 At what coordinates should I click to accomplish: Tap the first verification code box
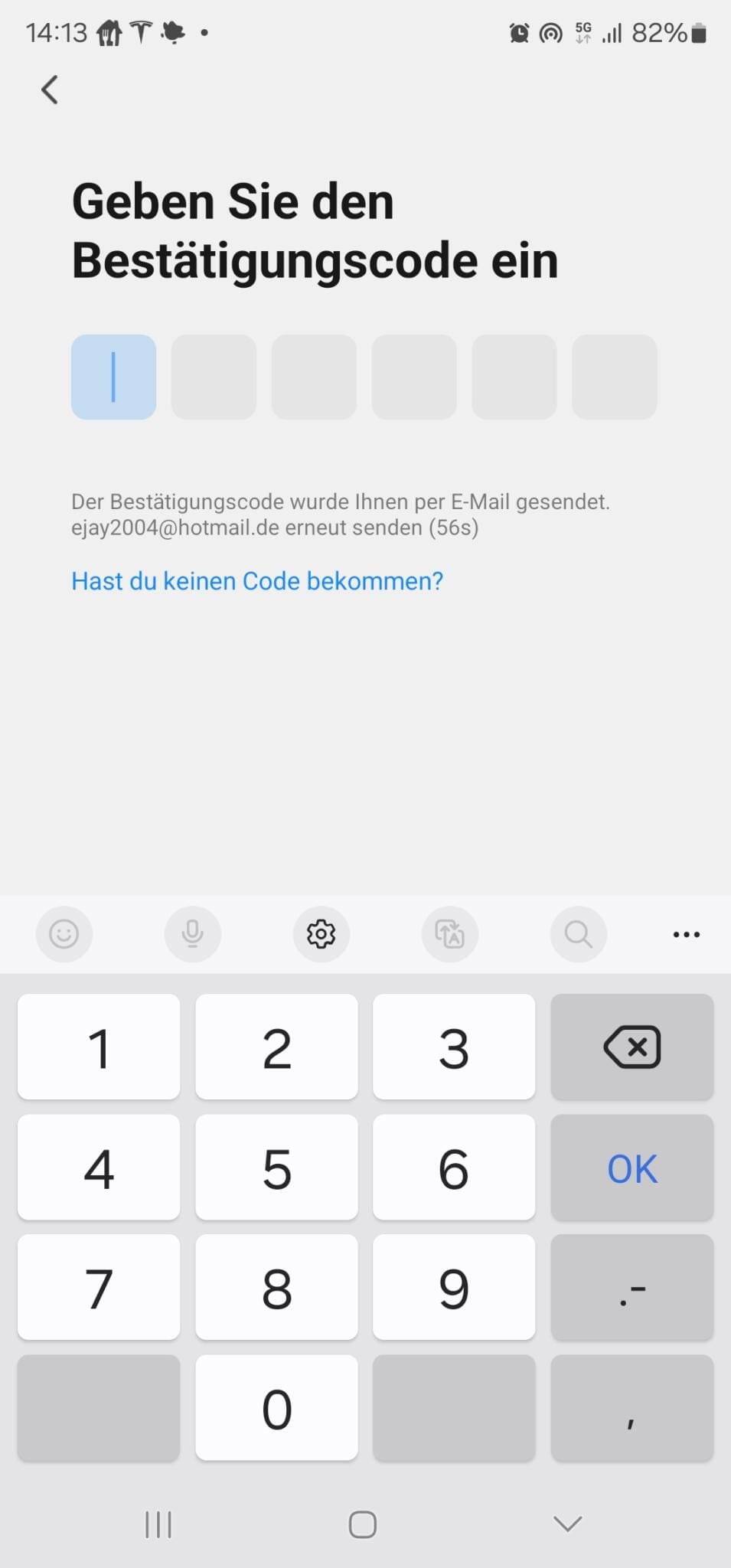coord(113,377)
